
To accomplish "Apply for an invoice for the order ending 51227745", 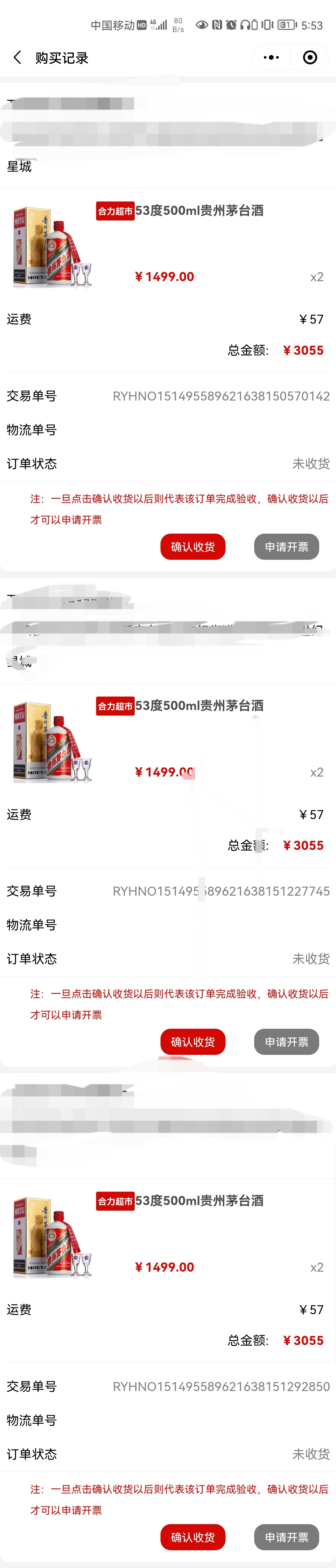I will pyautogui.click(x=286, y=1041).
